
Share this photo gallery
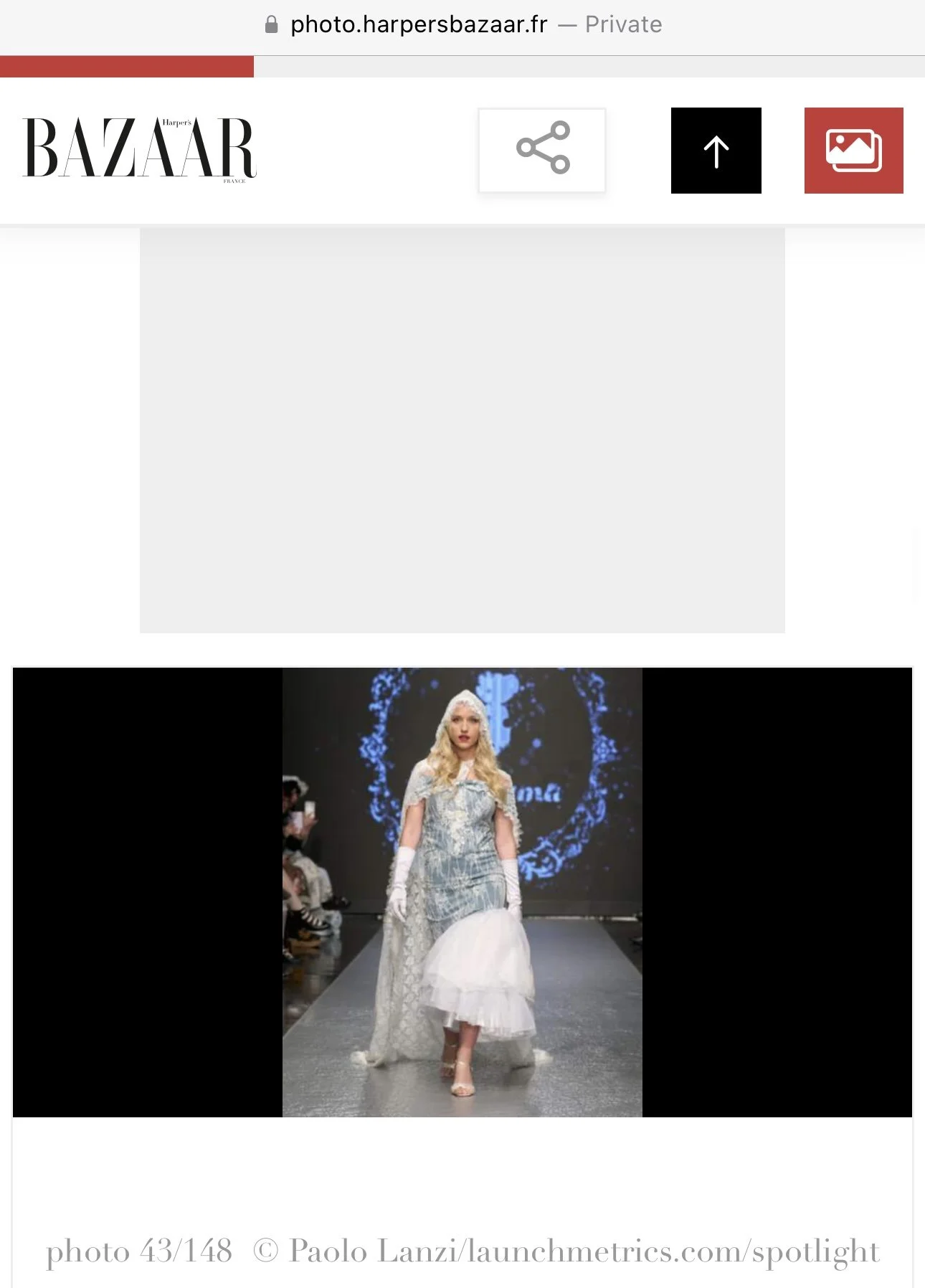pos(542,150)
